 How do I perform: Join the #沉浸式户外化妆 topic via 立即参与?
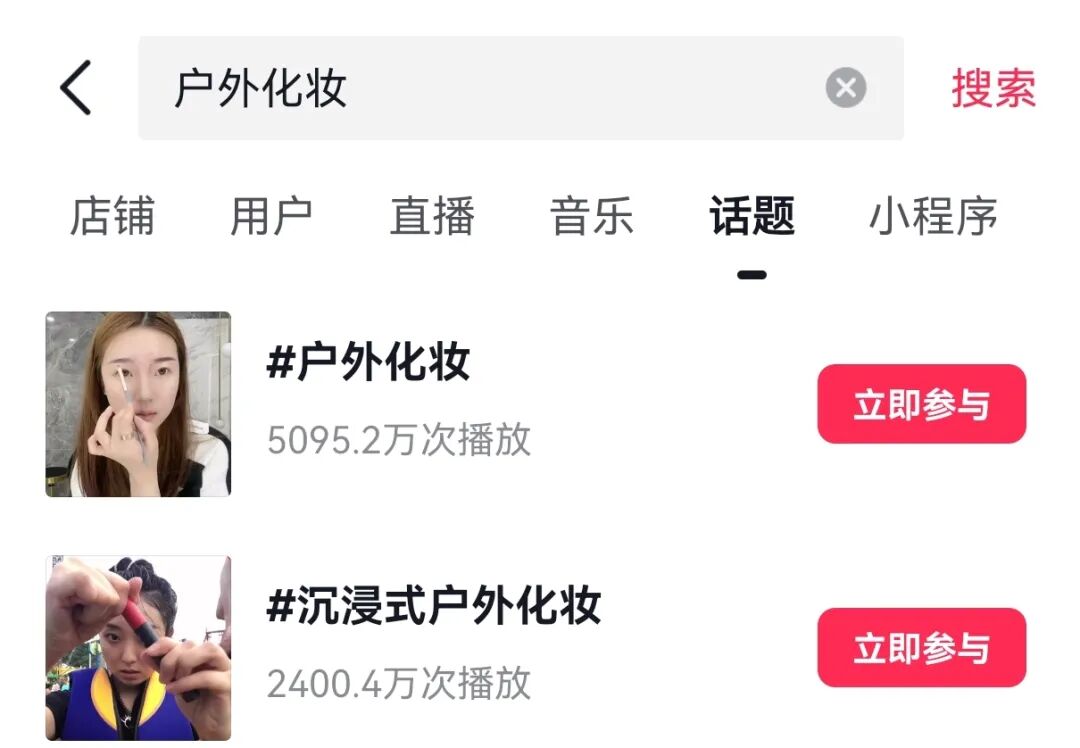[x=921, y=648]
